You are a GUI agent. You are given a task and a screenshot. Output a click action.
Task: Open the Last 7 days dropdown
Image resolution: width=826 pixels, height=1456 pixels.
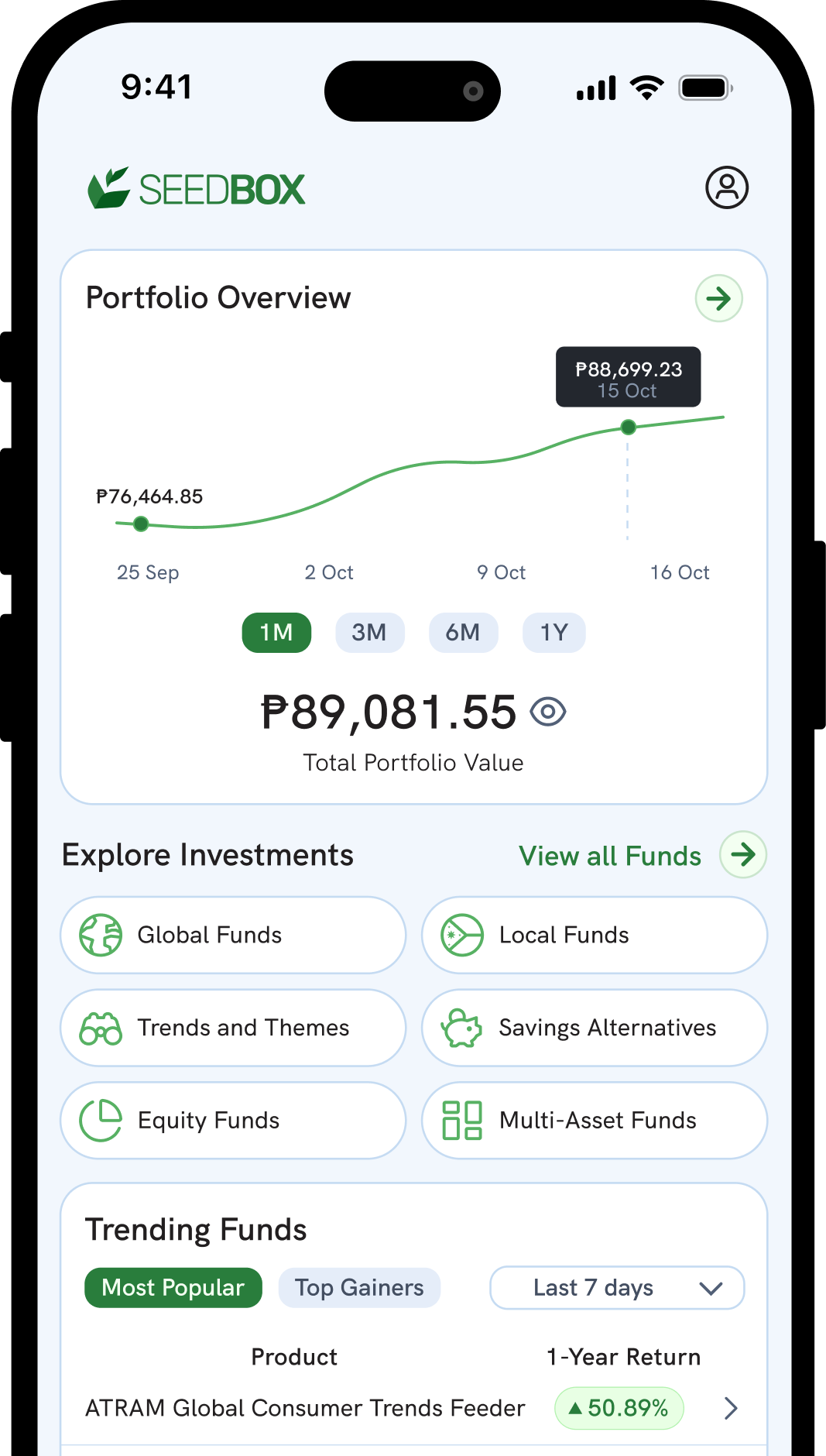[616, 1287]
